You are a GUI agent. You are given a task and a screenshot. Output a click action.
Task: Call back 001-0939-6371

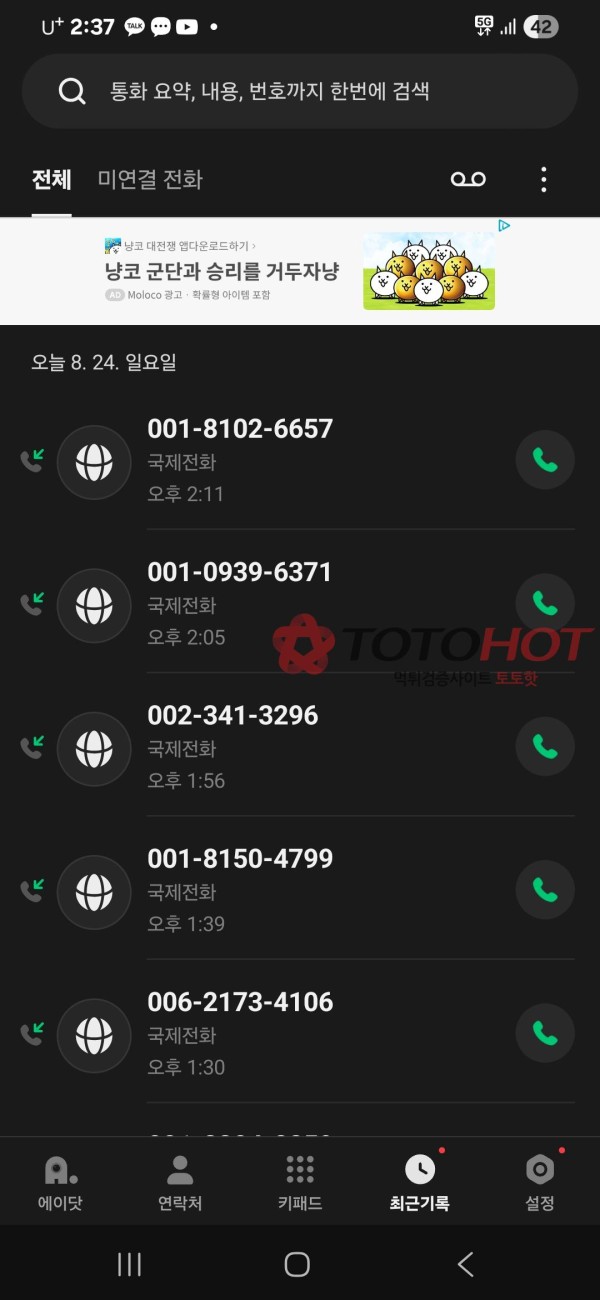point(545,603)
